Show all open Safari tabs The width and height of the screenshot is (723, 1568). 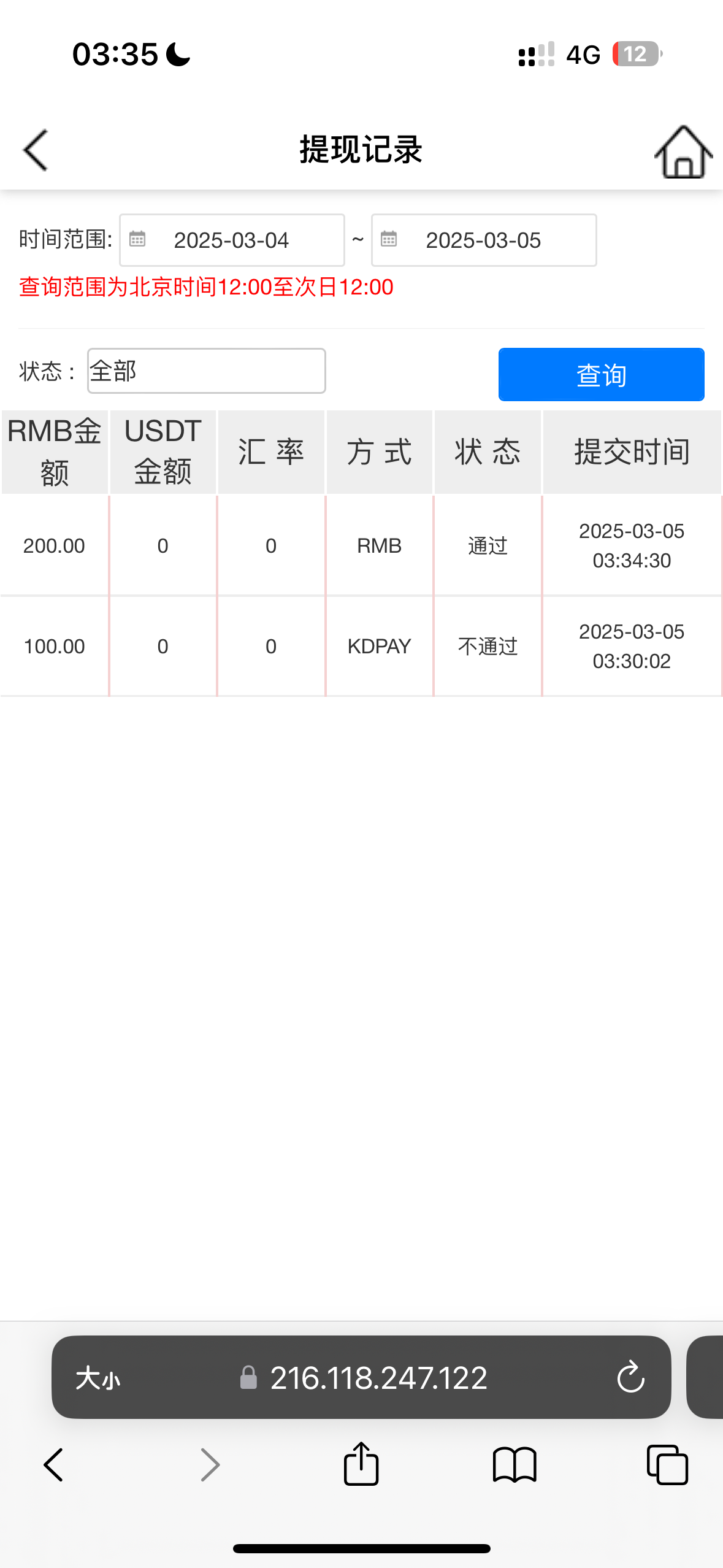point(667,1464)
